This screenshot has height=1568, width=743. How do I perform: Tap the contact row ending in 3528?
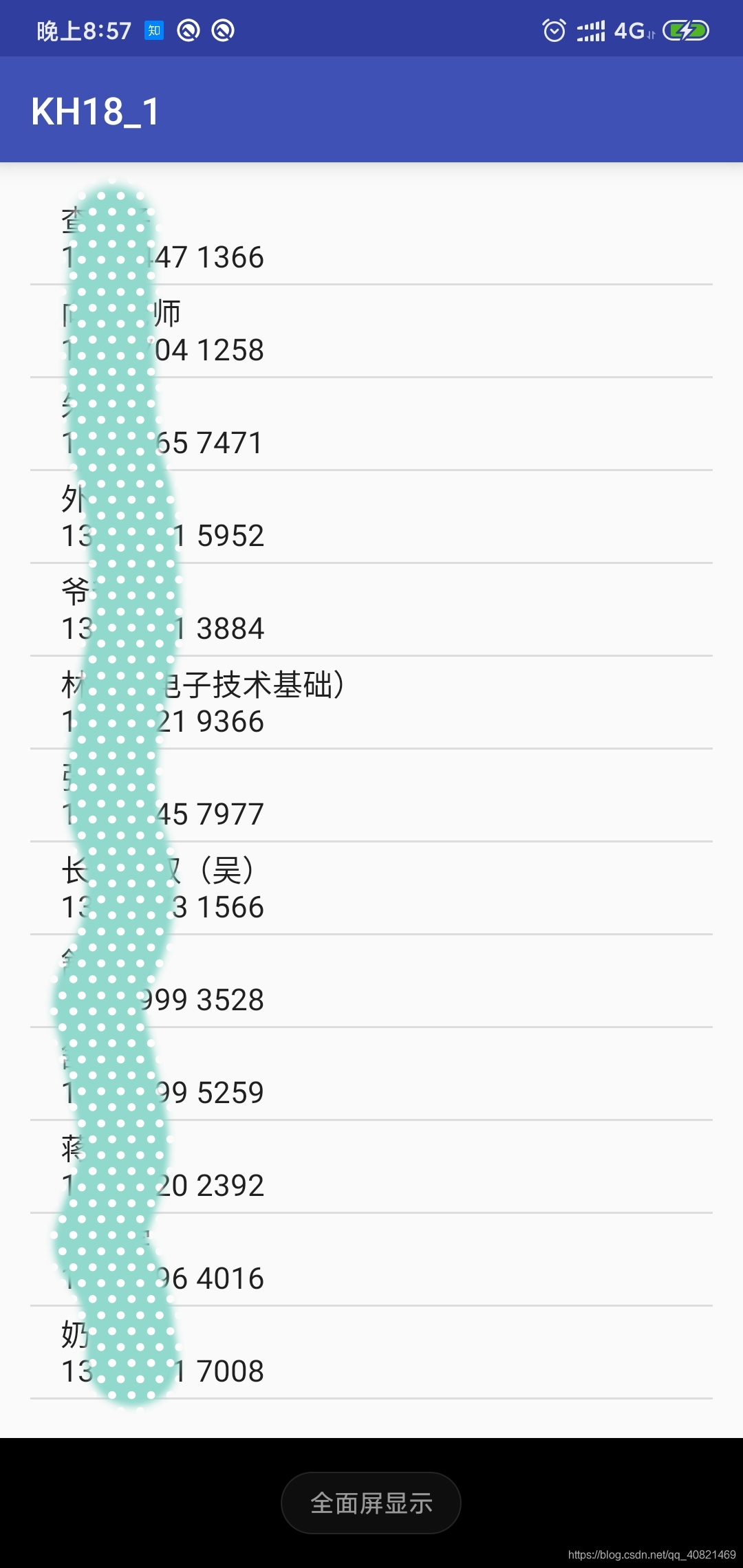[371, 981]
